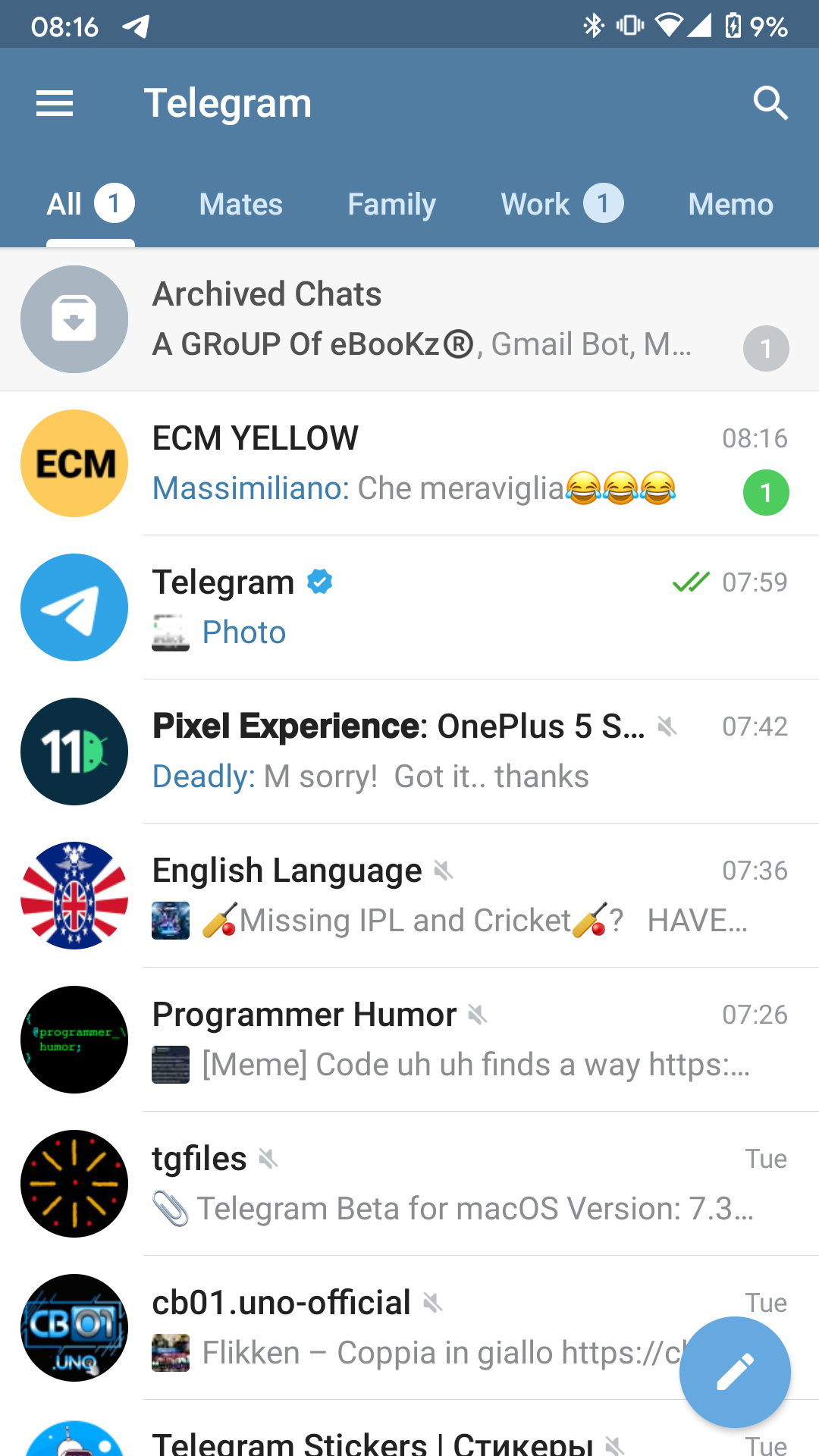Open the English Language channel
Viewport: 819px width, 1456px height.
tap(409, 896)
